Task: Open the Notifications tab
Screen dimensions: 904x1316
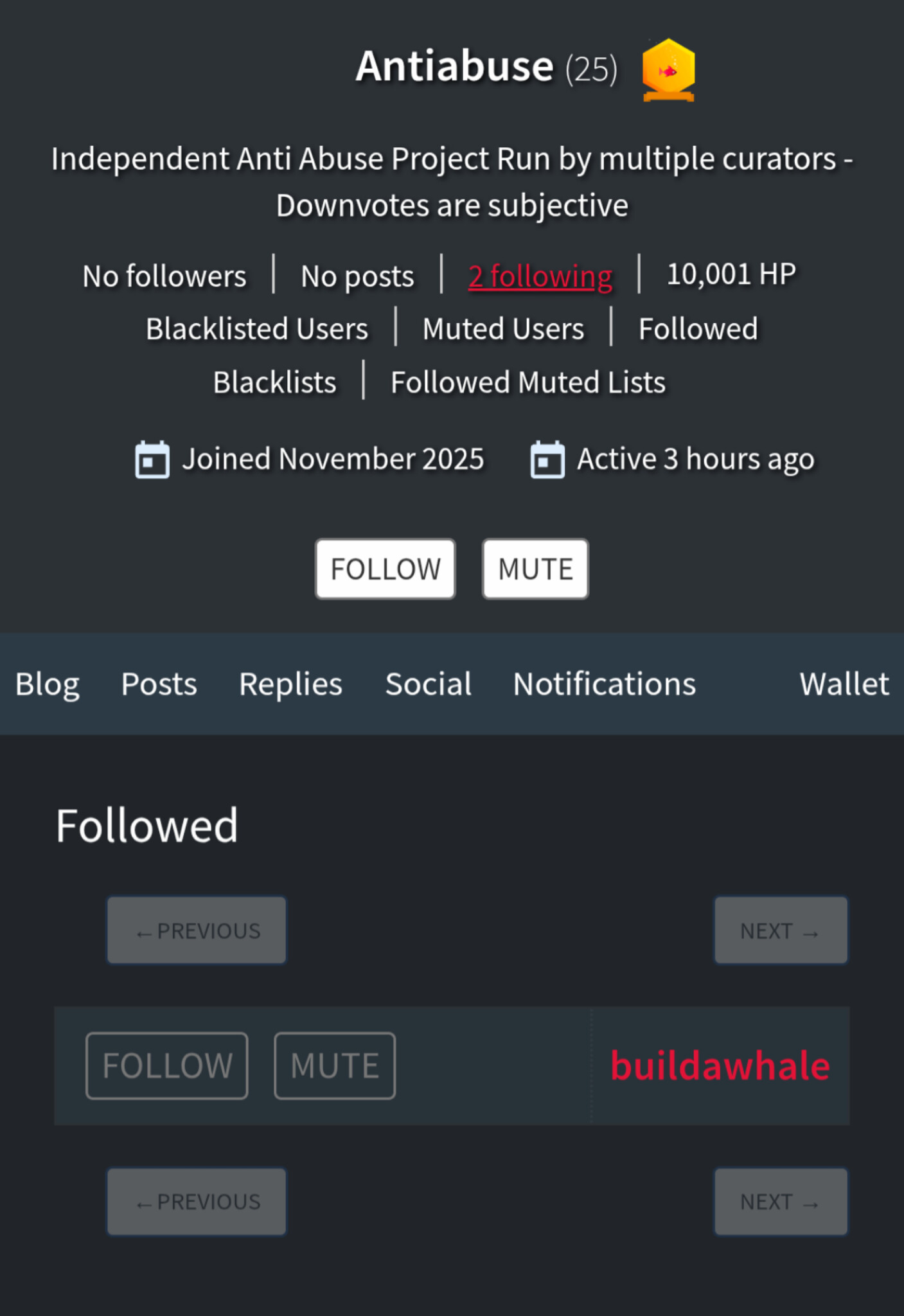Action: pyautogui.click(x=604, y=684)
